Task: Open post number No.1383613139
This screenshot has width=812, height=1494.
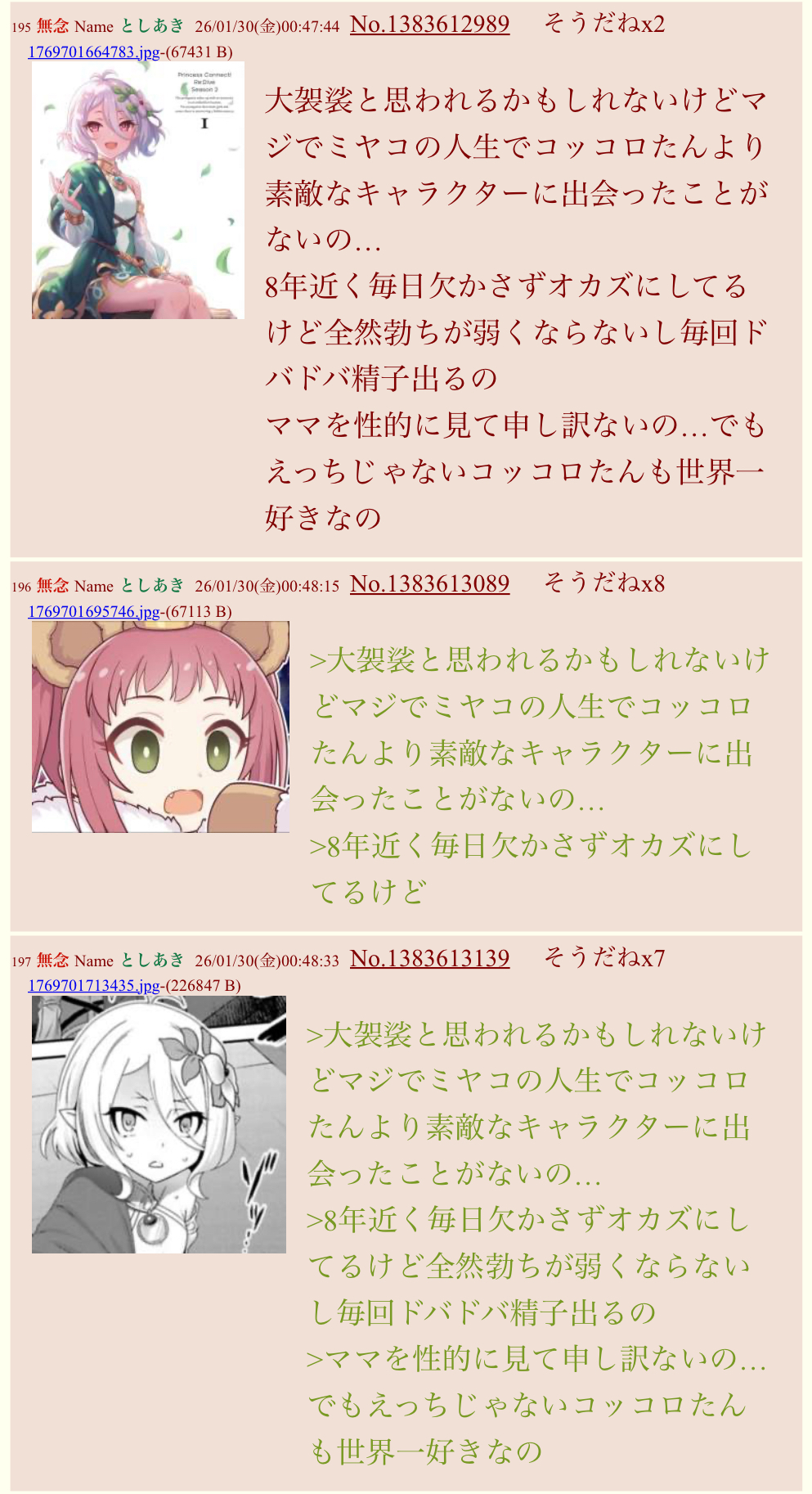Action: (429, 958)
